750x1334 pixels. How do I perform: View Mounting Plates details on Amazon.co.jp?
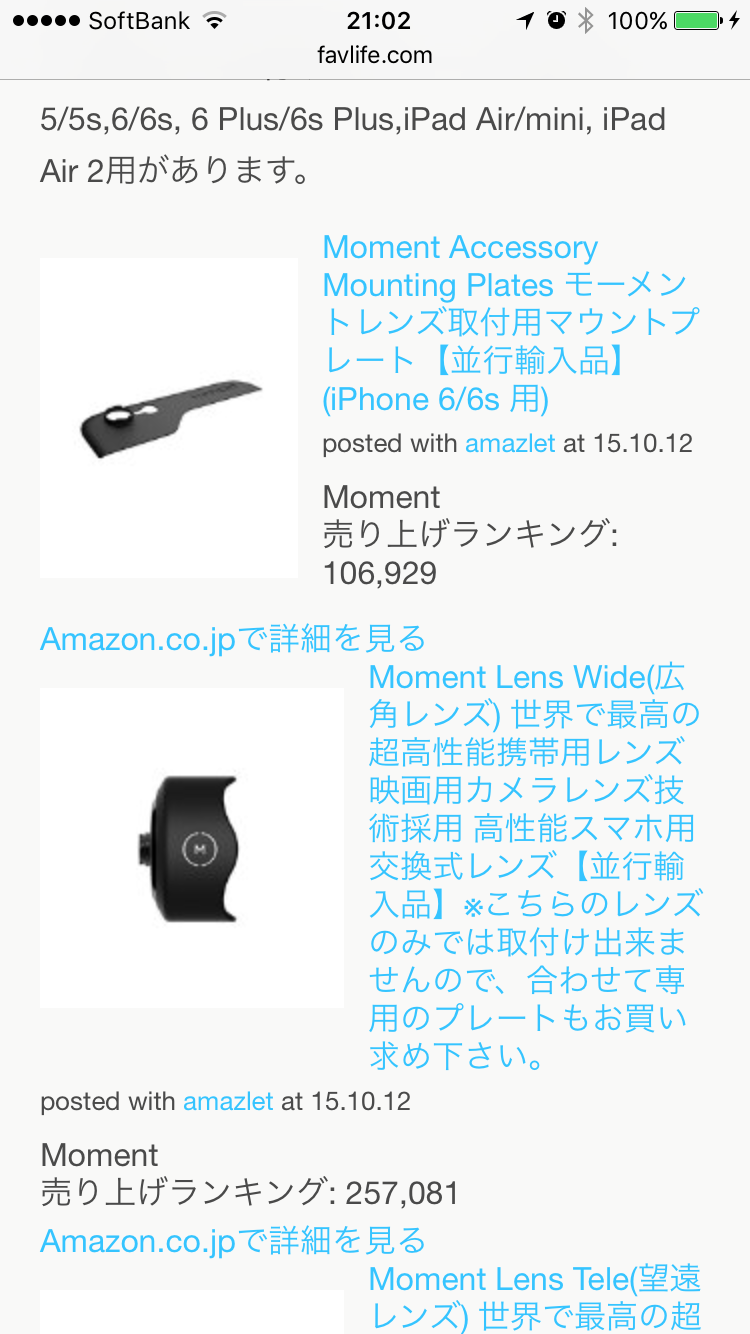[233, 638]
